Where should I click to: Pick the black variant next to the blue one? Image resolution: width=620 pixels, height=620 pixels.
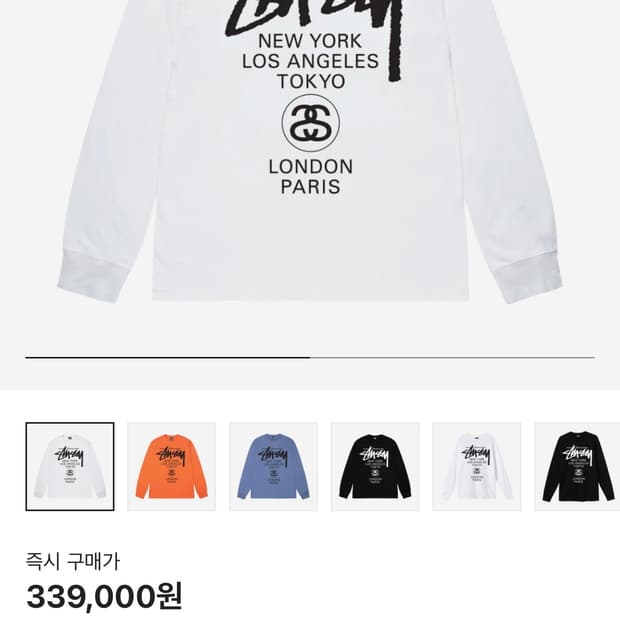tap(375, 467)
